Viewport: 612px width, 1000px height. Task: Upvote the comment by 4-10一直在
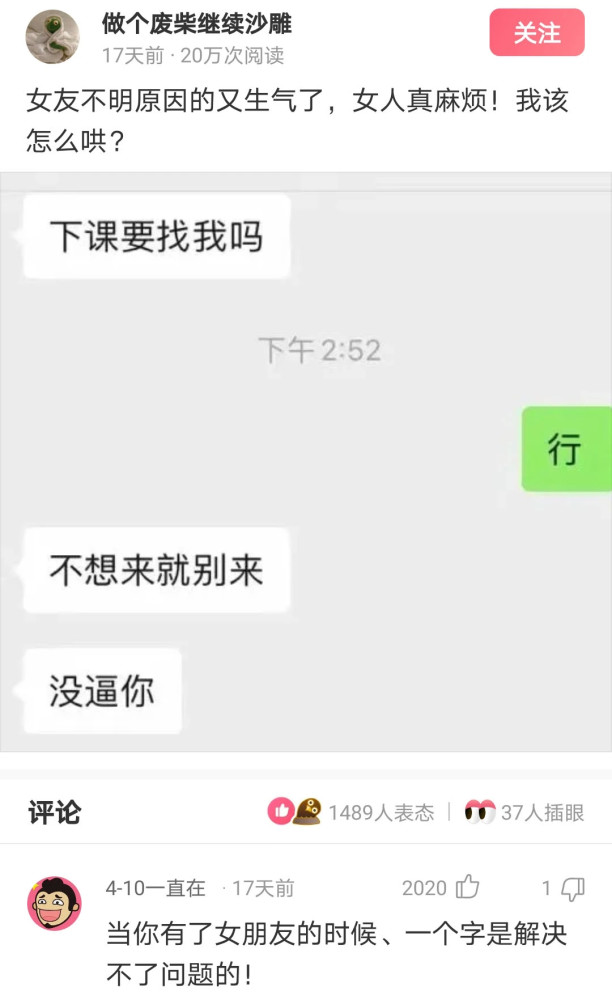468,887
